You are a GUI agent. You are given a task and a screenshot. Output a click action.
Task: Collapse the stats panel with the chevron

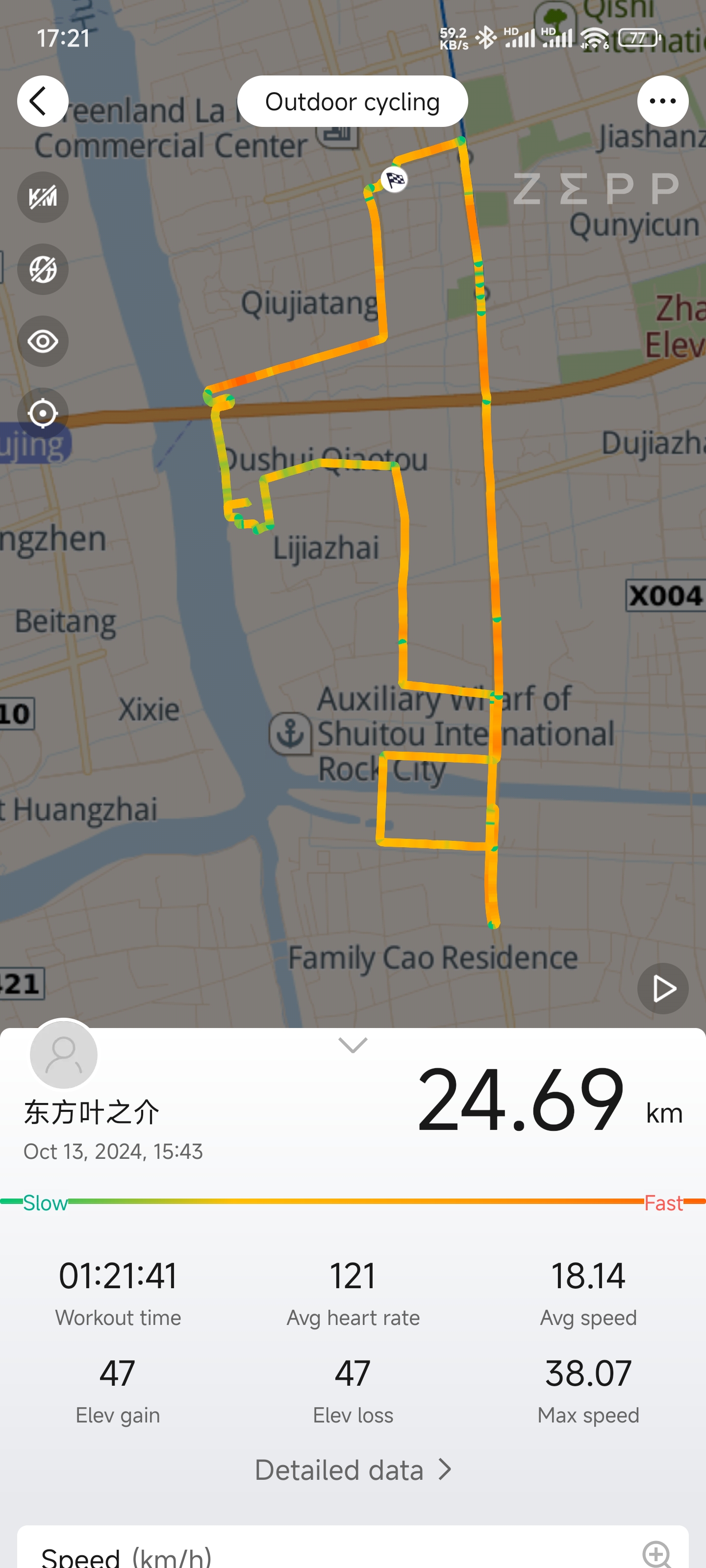click(353, 1045)
